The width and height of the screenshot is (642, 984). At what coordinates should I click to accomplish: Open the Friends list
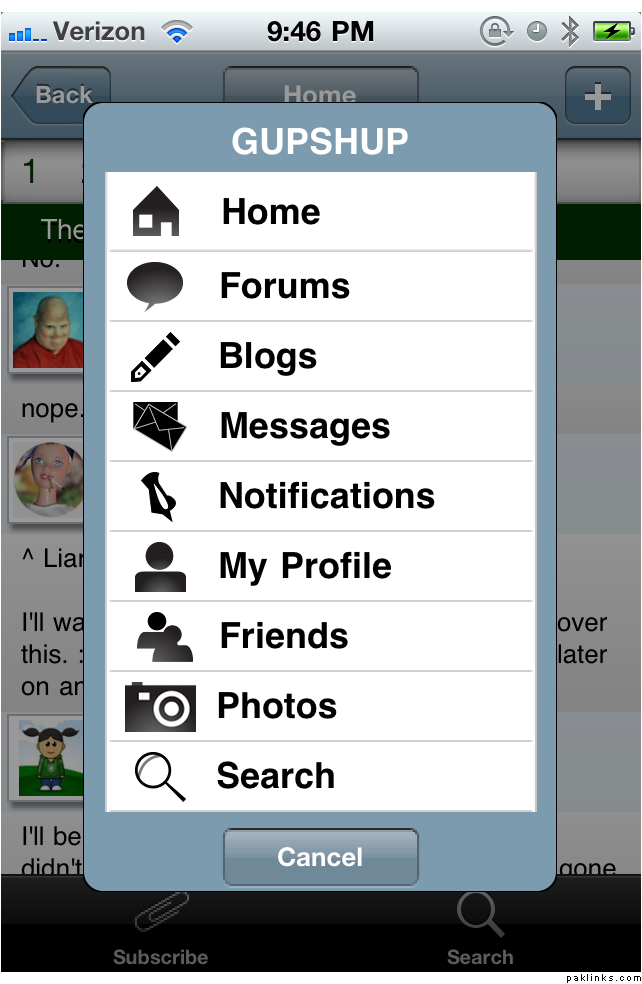click(x=320, y=636)
